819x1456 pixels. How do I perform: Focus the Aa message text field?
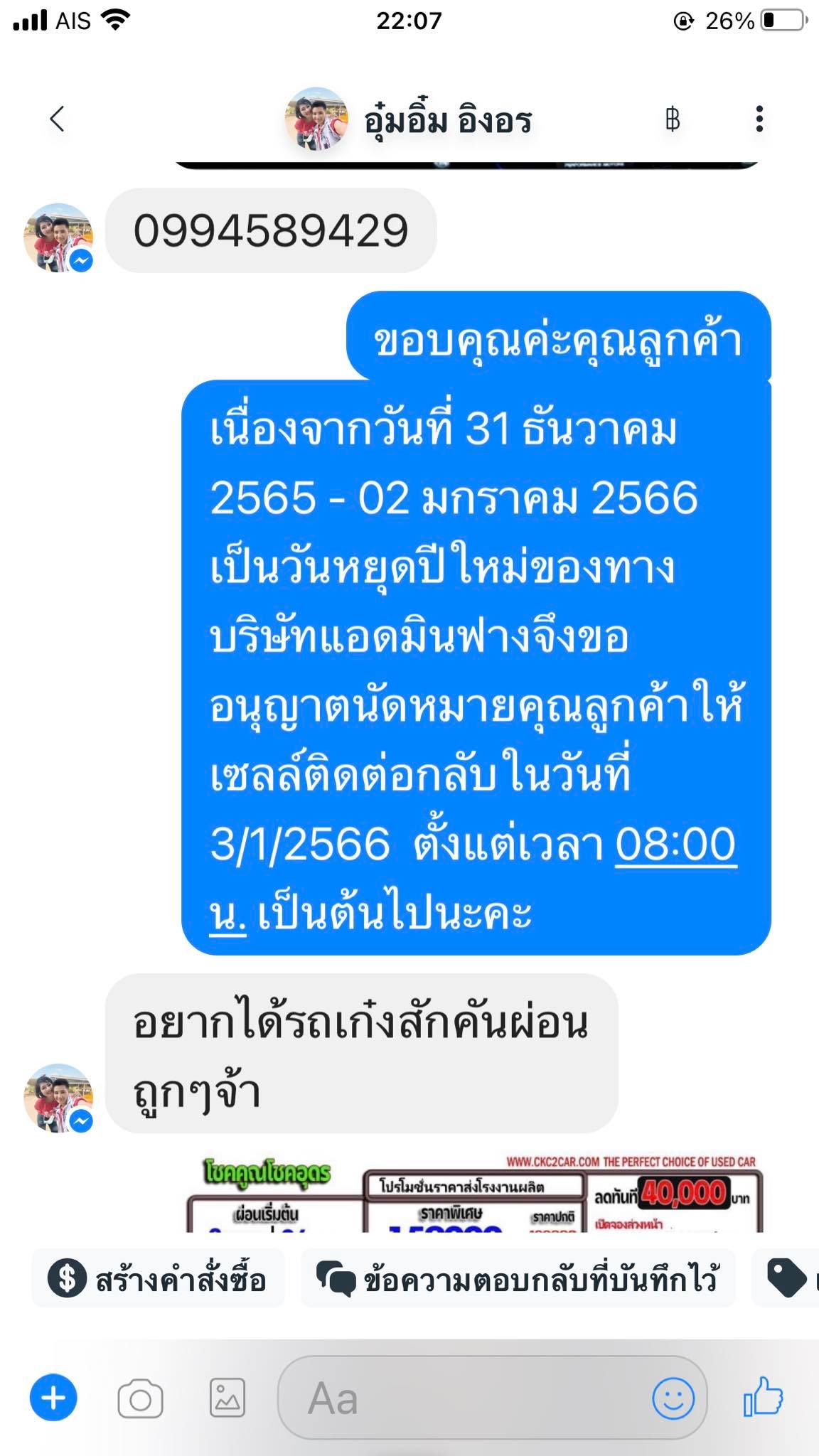coord(462,1398)
